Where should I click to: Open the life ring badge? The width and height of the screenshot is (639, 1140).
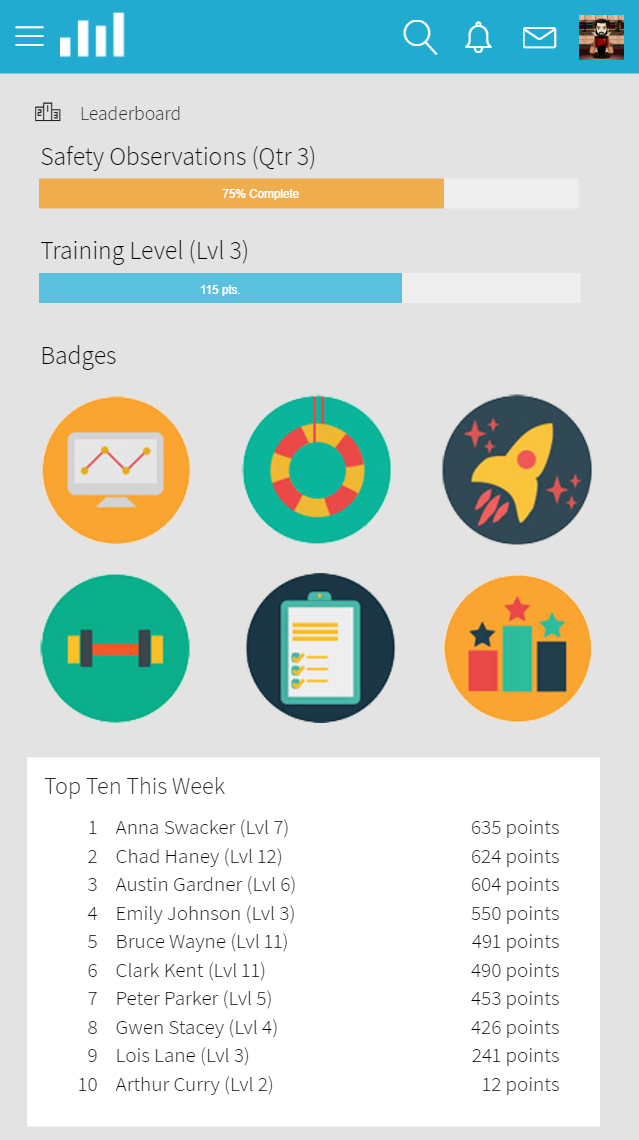(x=316, y=470)
